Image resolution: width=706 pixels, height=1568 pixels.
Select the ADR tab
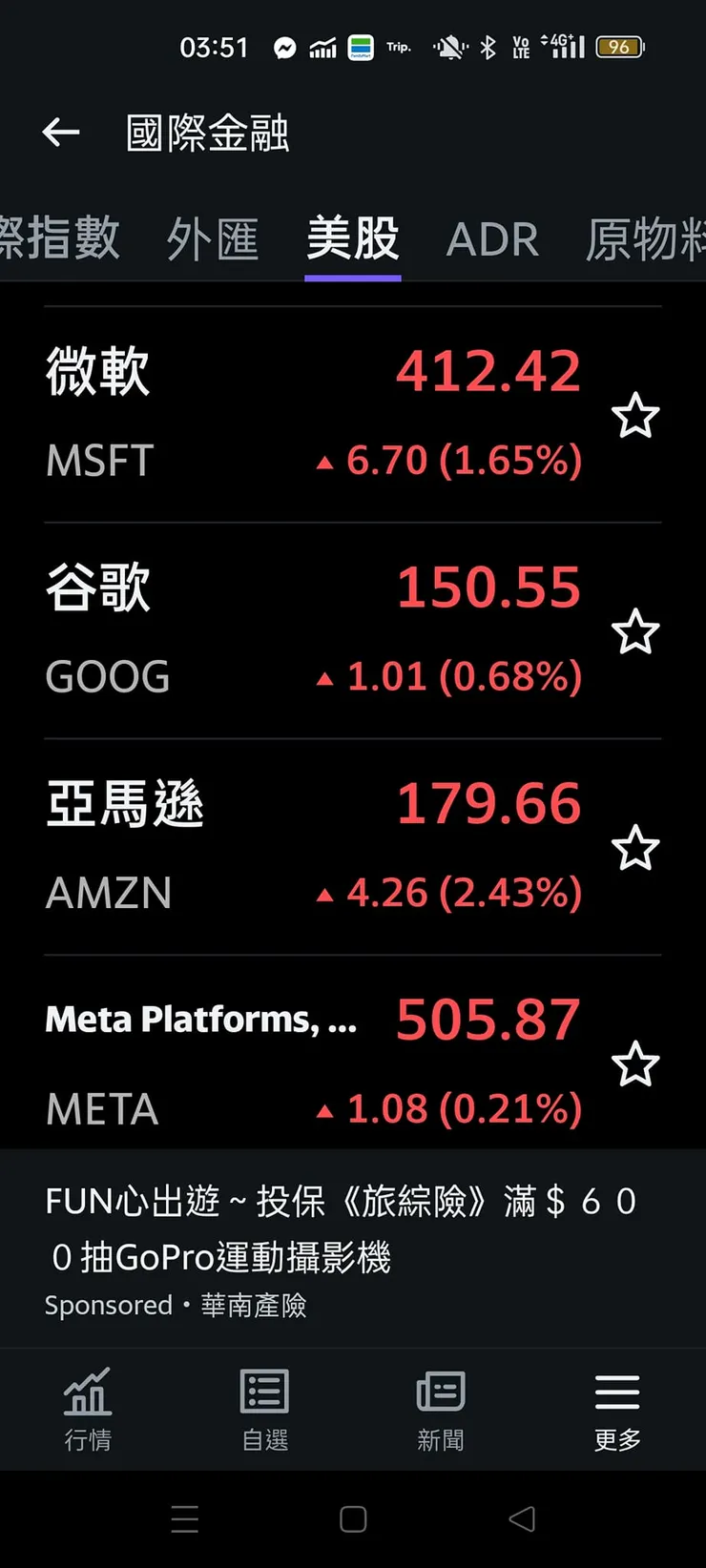[x=492, y=238]
